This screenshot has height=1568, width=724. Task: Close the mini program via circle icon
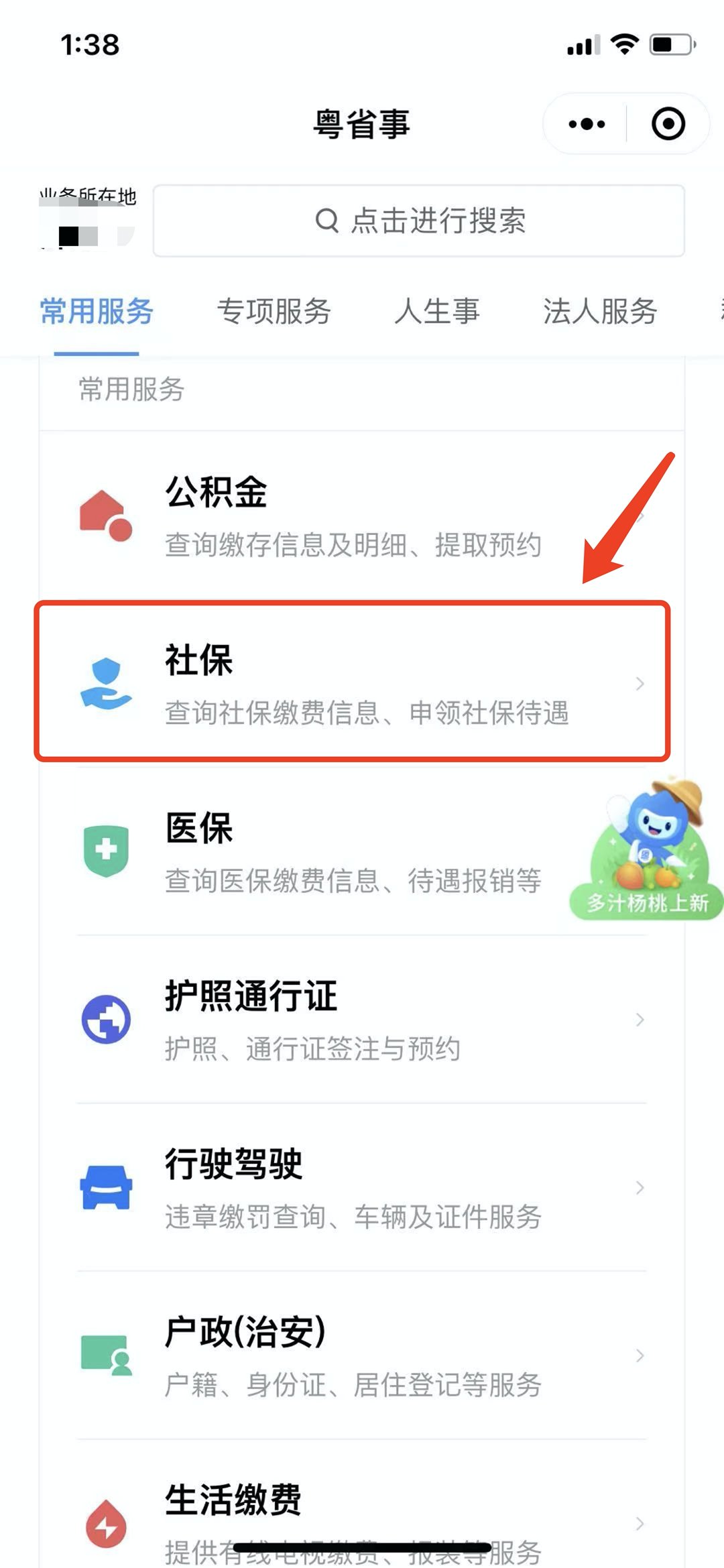click(668, 124)
